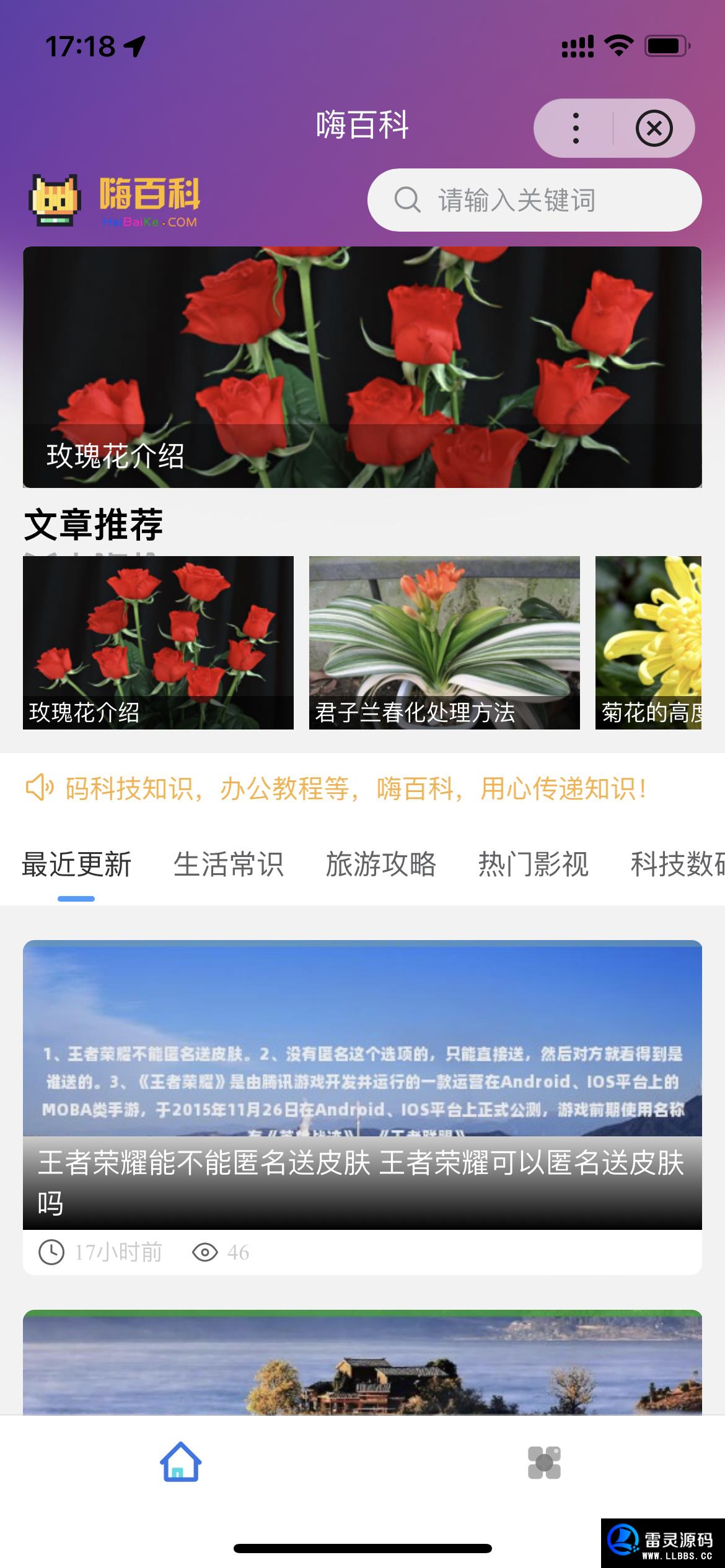The image size is (725, 1568).
Task: Switch to the 科技数码 tab
Action: tap(677, 865)
